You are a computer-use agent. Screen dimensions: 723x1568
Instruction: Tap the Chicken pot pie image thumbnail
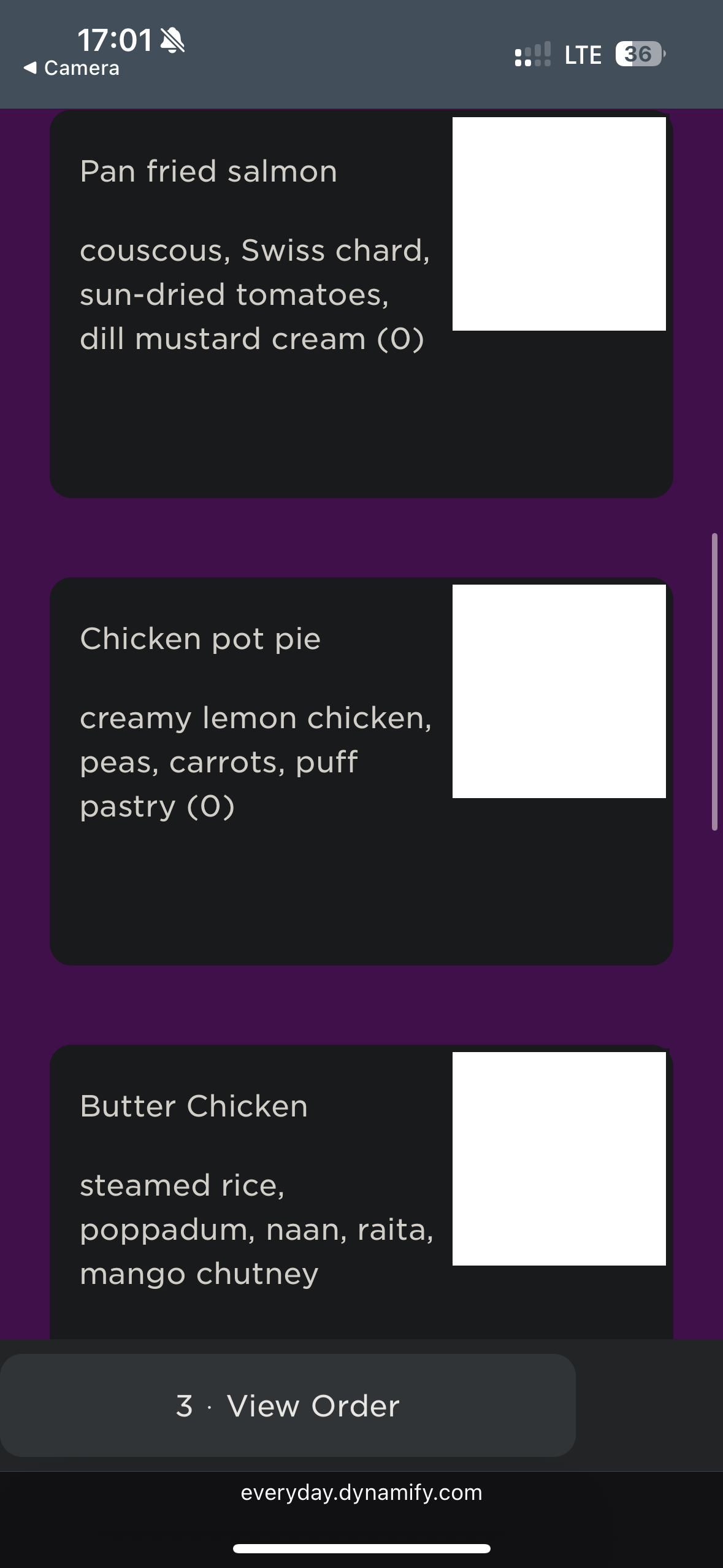pos(559,690)
